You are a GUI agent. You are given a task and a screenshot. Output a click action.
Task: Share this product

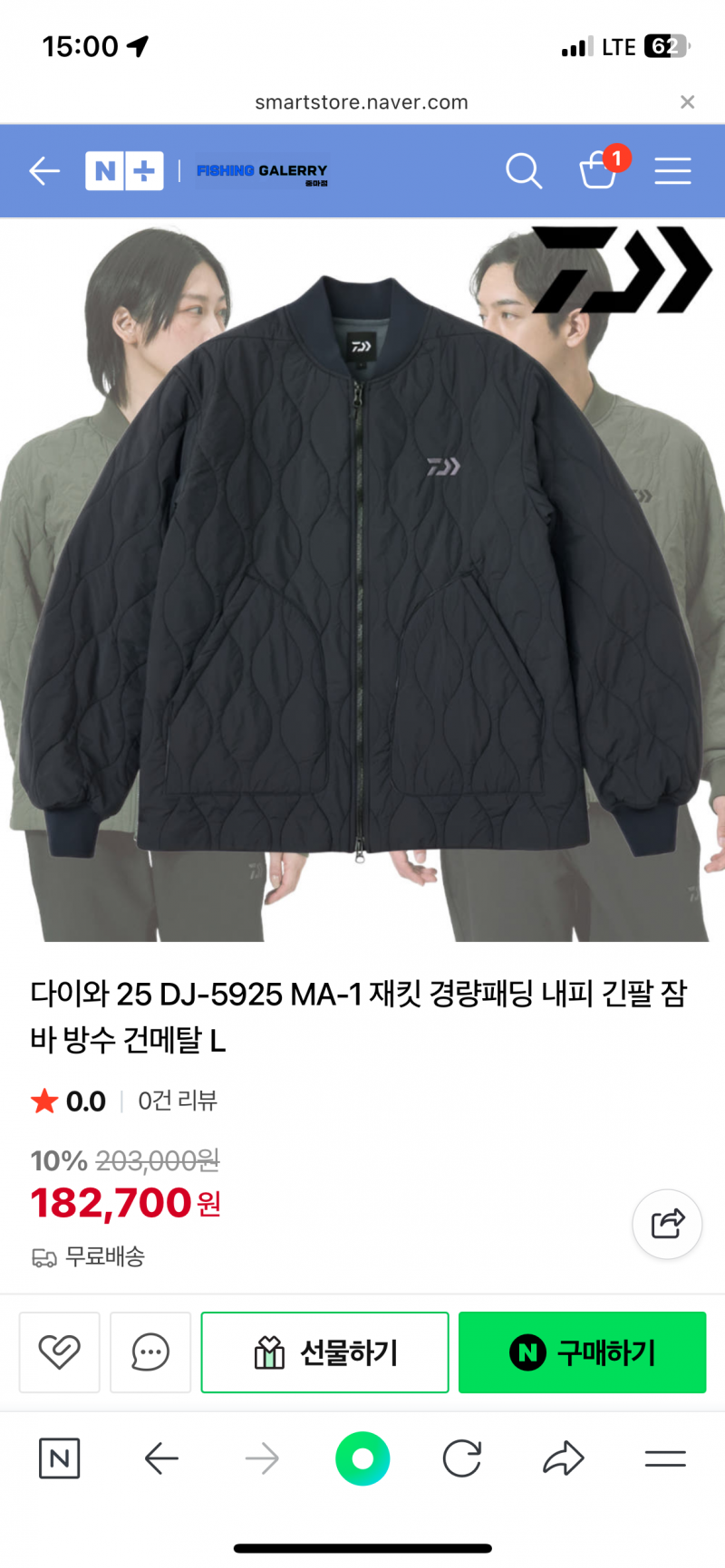(667, 1224)
